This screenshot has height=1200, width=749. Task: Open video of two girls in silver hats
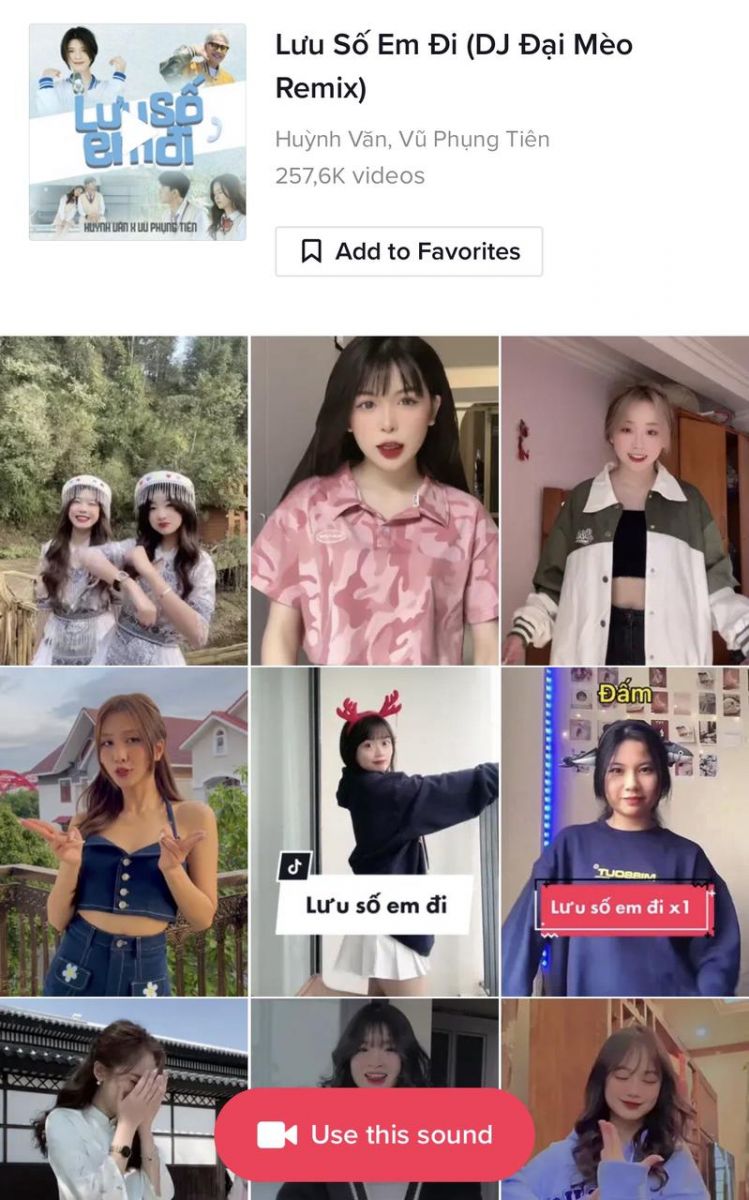click(124, 500)
